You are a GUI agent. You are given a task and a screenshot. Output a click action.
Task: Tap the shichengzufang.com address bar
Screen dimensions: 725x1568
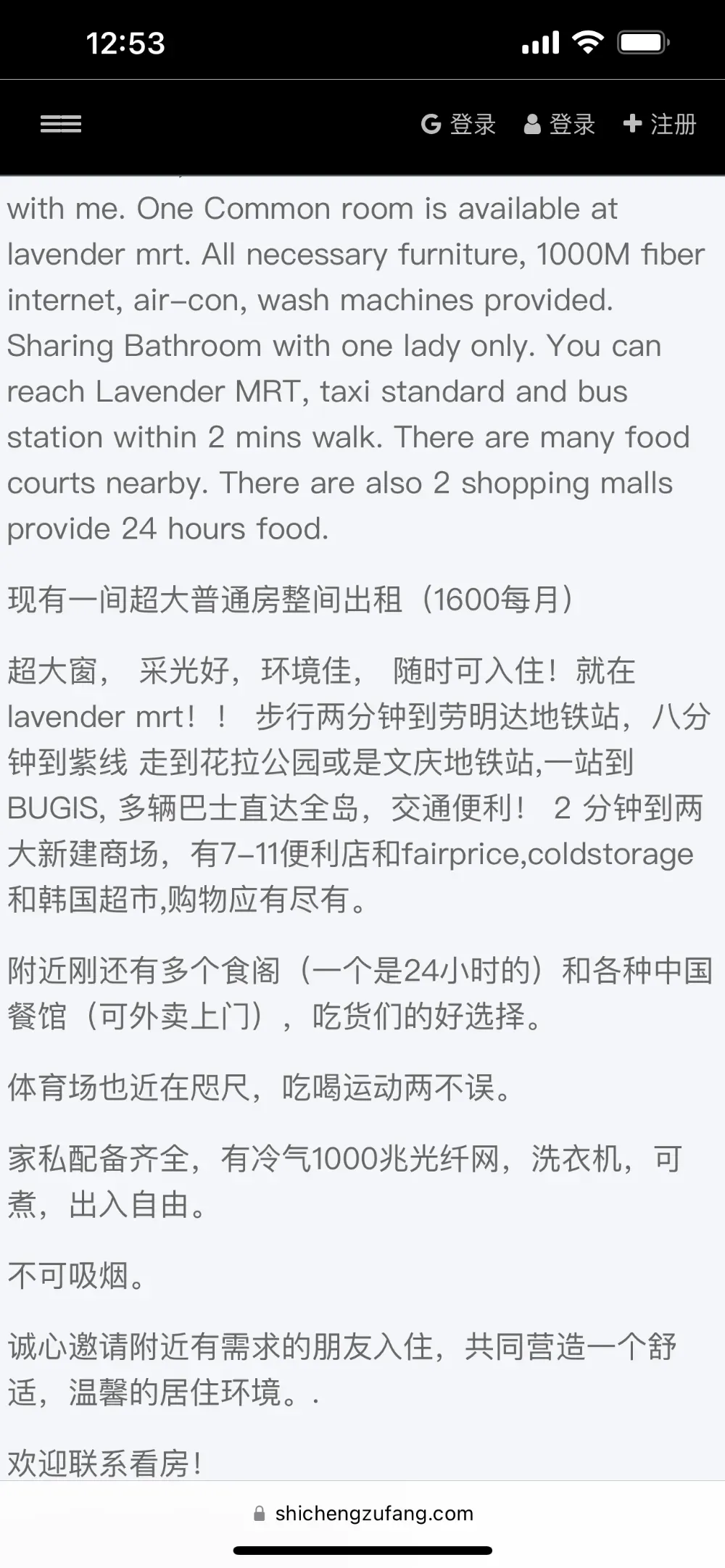point(362,1513)
